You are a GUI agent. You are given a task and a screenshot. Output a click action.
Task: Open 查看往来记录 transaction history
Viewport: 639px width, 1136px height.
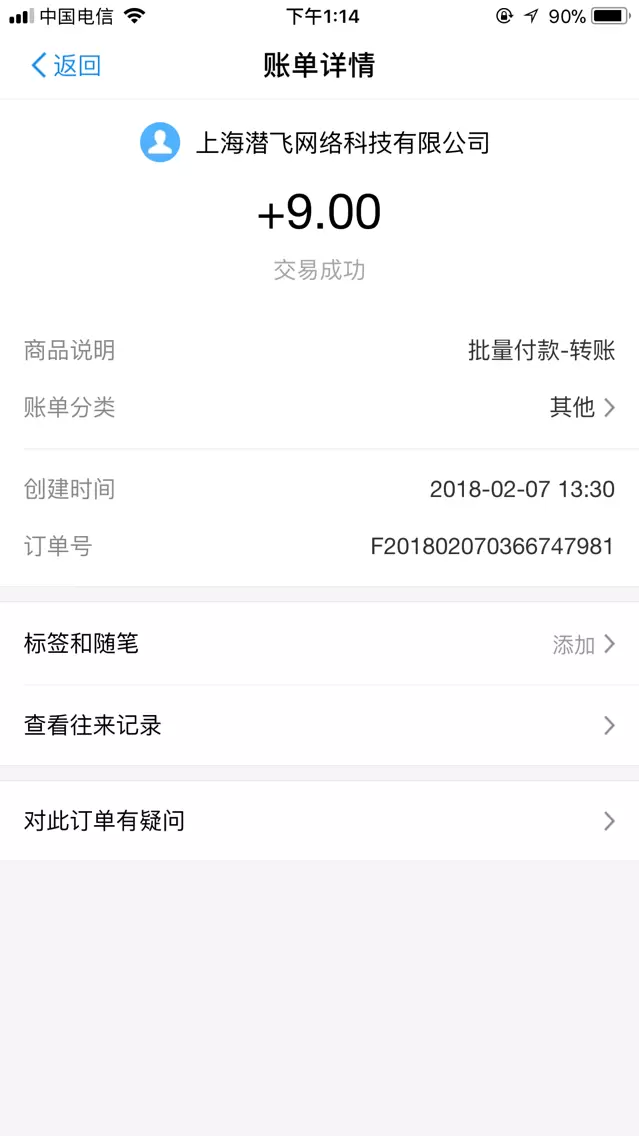coord(319,726)
